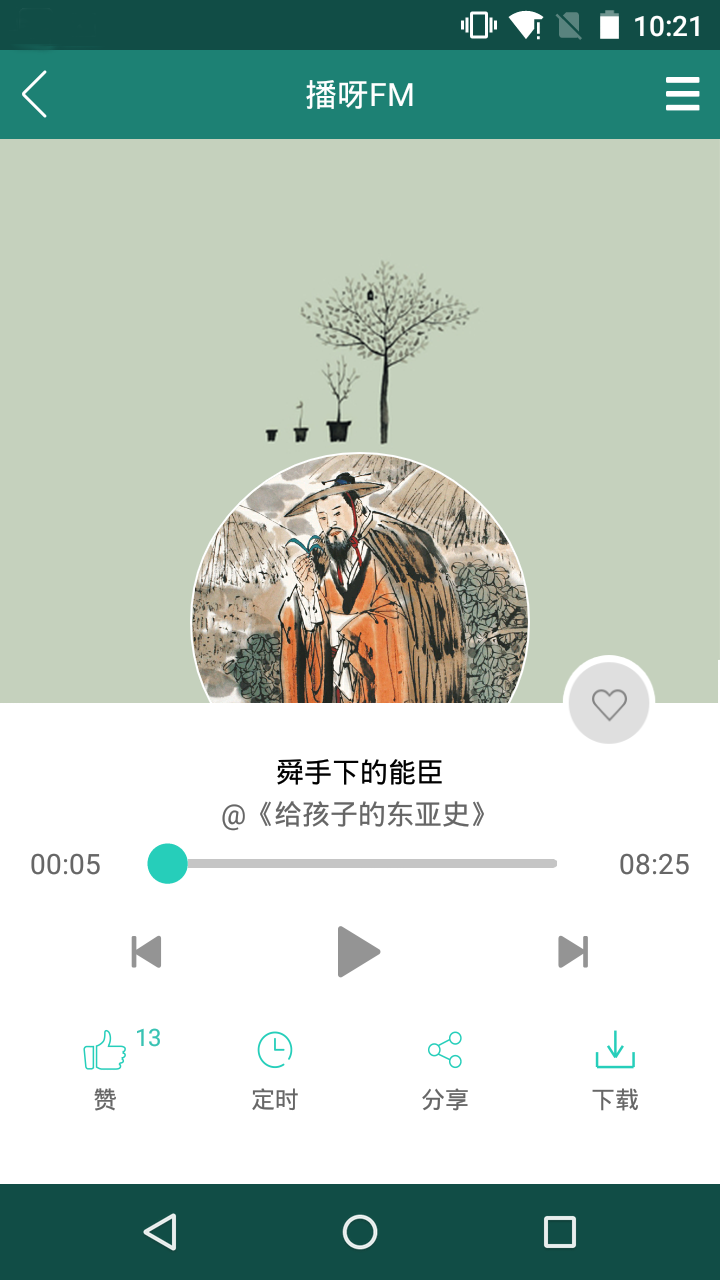Skip to next track
The image size is (720, 1280).
coord(573,951)
